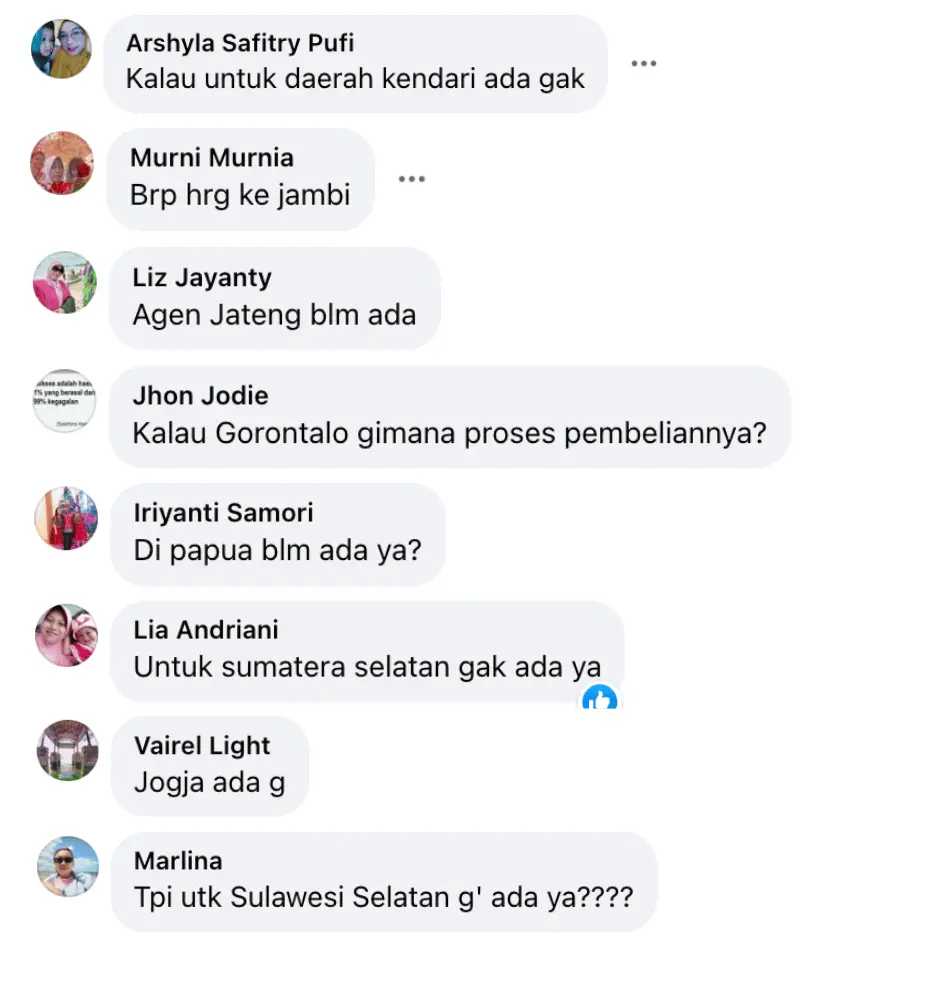Tap Murni Murnia's profile picture

click(62, 163)
